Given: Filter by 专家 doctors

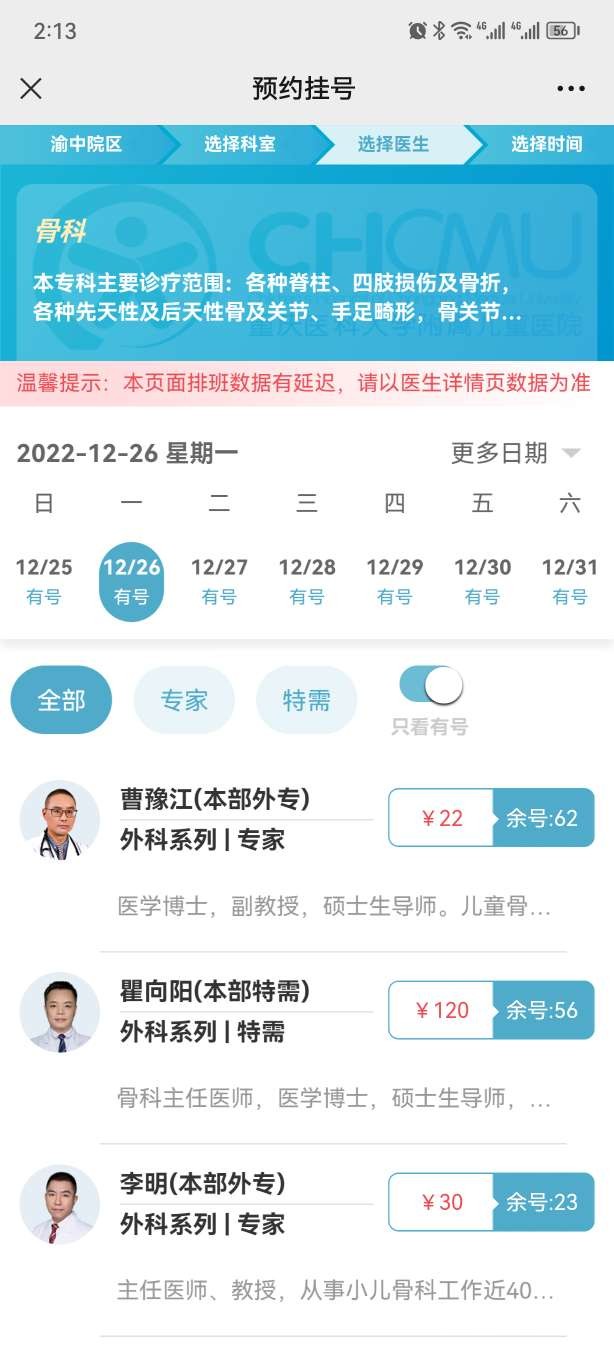Looking at the screenshot, I should (184, 700).
